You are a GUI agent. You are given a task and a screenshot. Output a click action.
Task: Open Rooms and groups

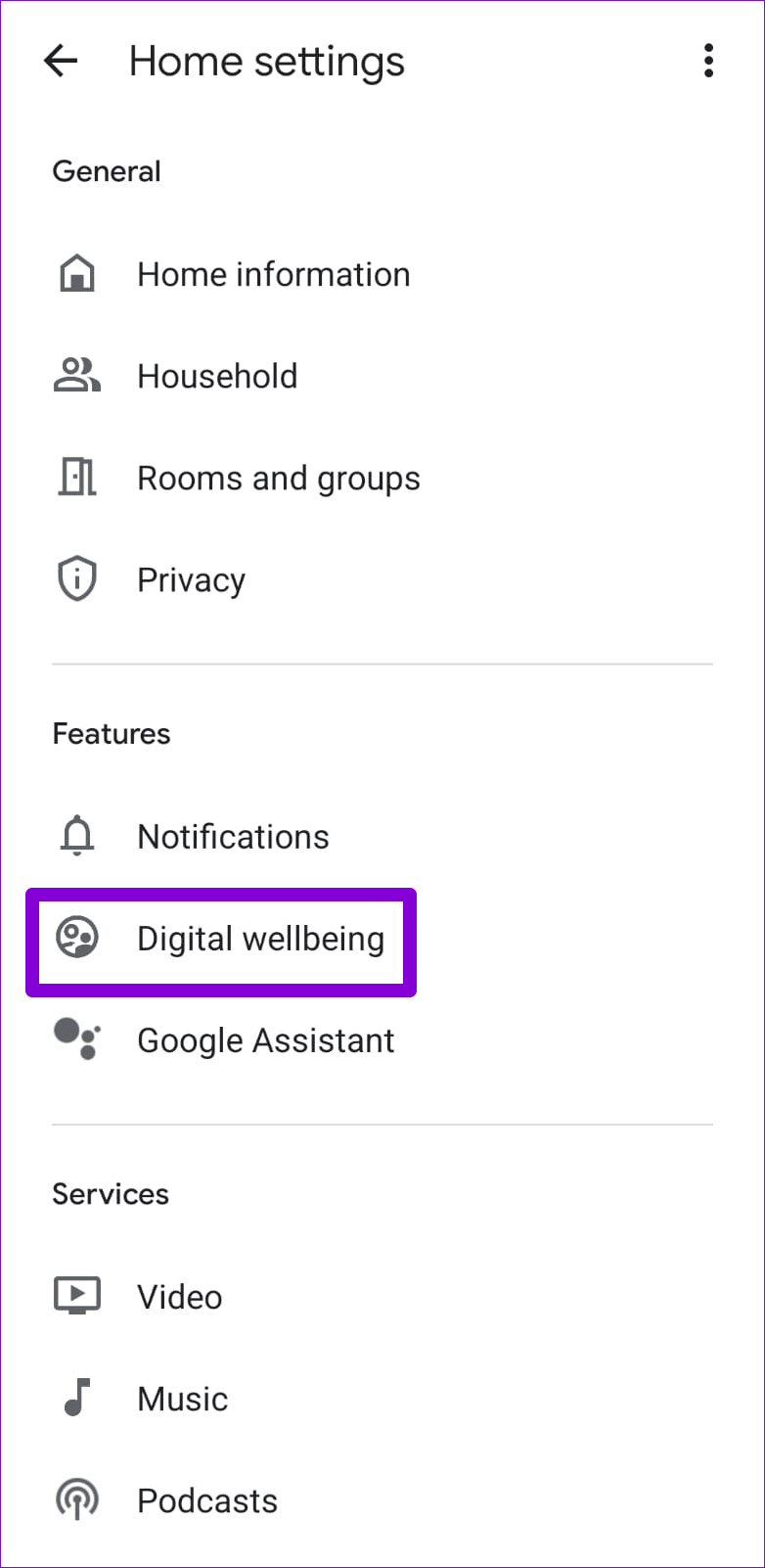point(278,479)
